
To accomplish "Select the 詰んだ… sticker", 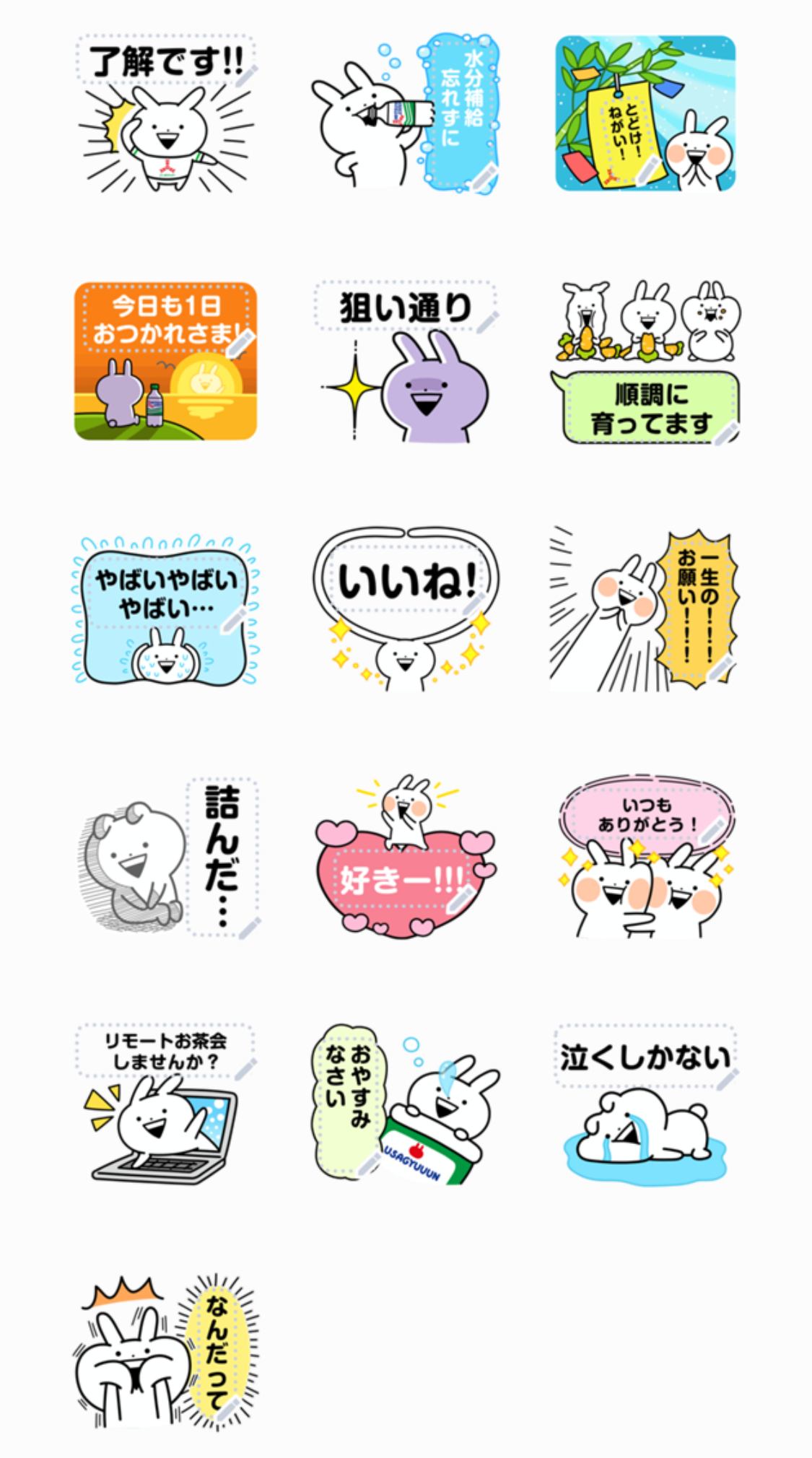I will pos(166,857).
